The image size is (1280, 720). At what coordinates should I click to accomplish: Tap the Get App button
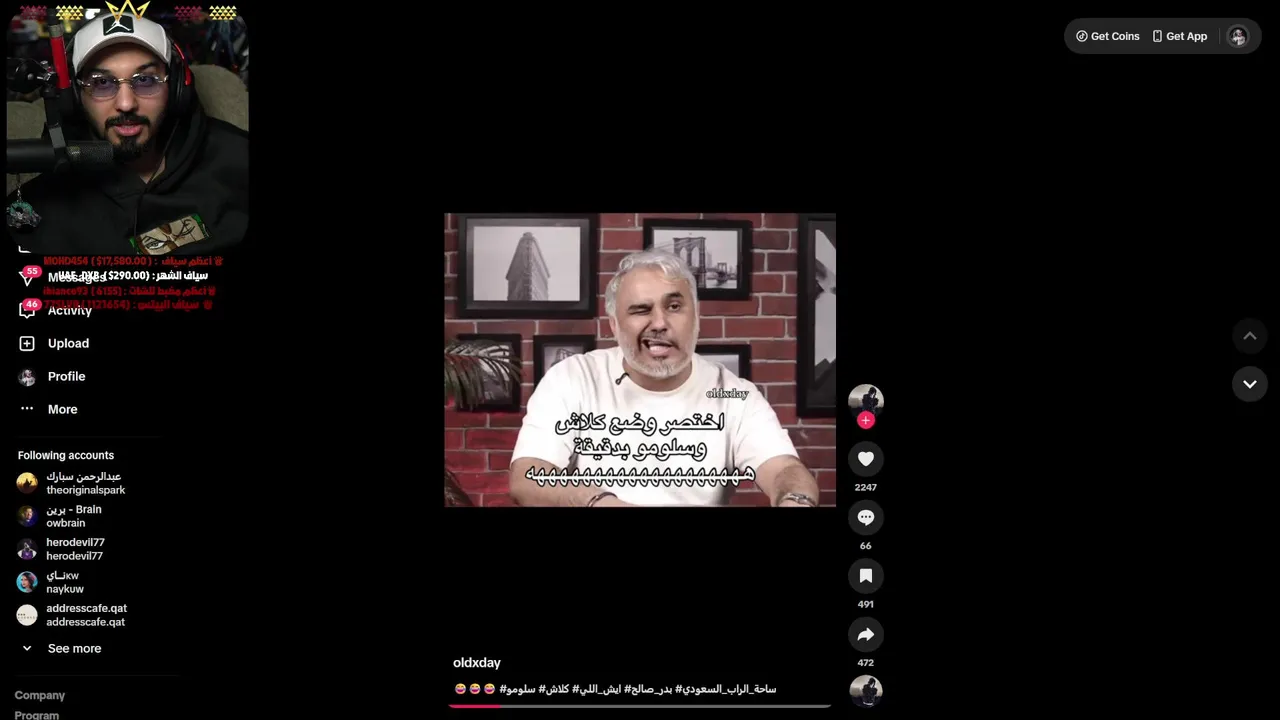1180,36
